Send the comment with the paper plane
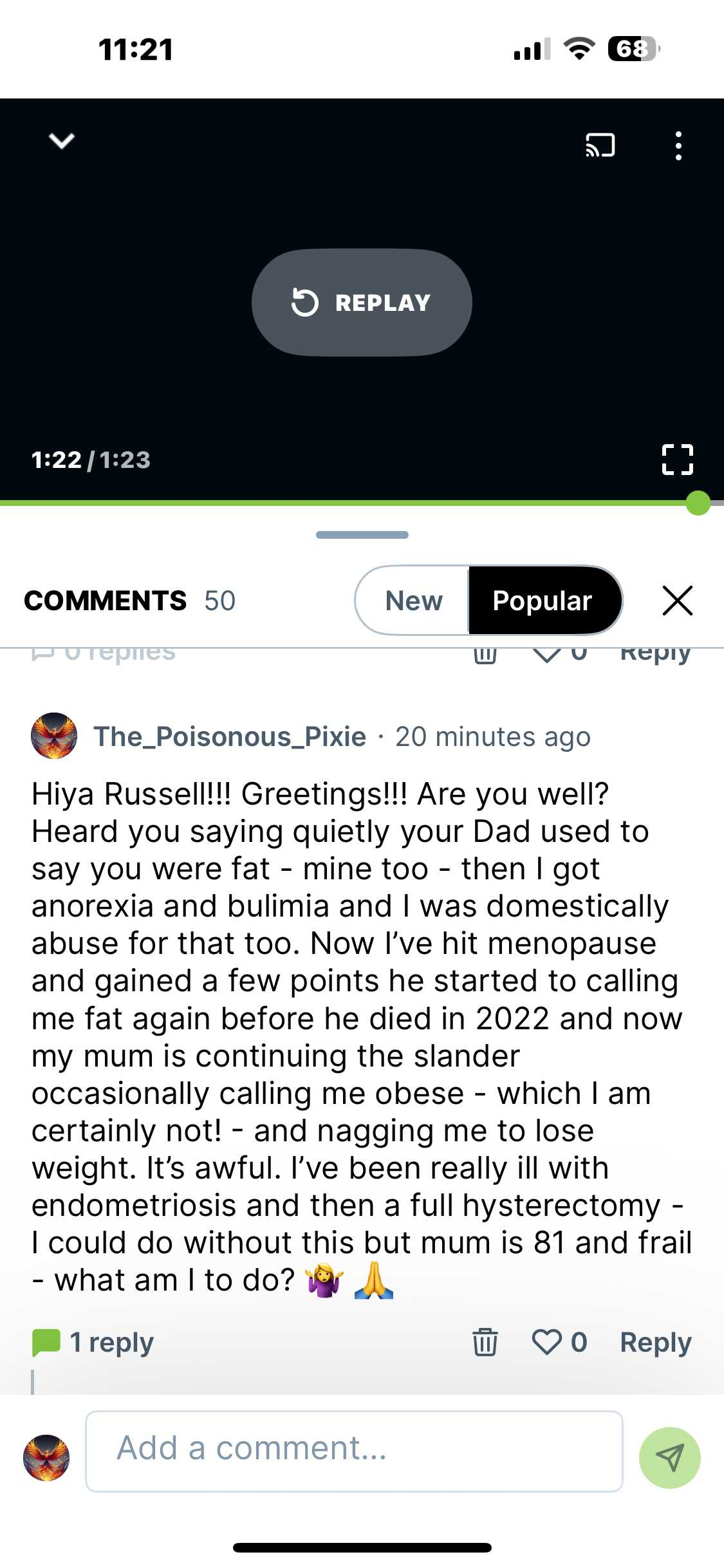724x1568 pixels. (669, 1457)
